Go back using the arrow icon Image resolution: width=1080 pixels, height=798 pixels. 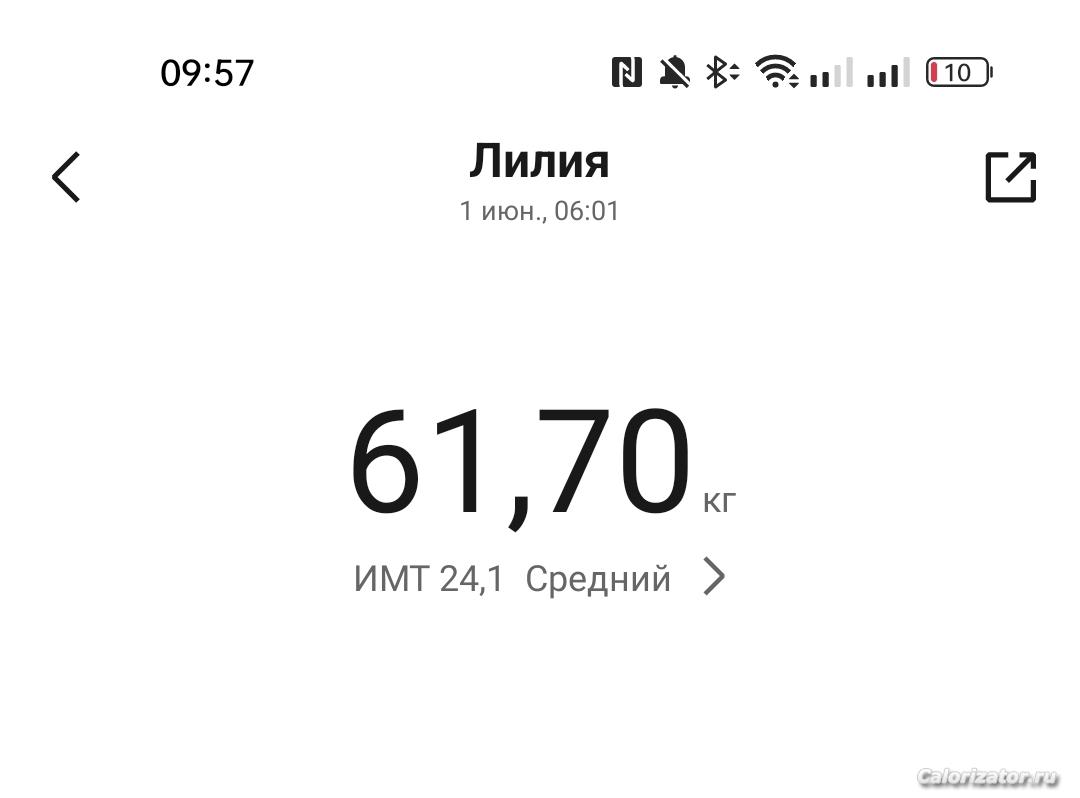66,178
